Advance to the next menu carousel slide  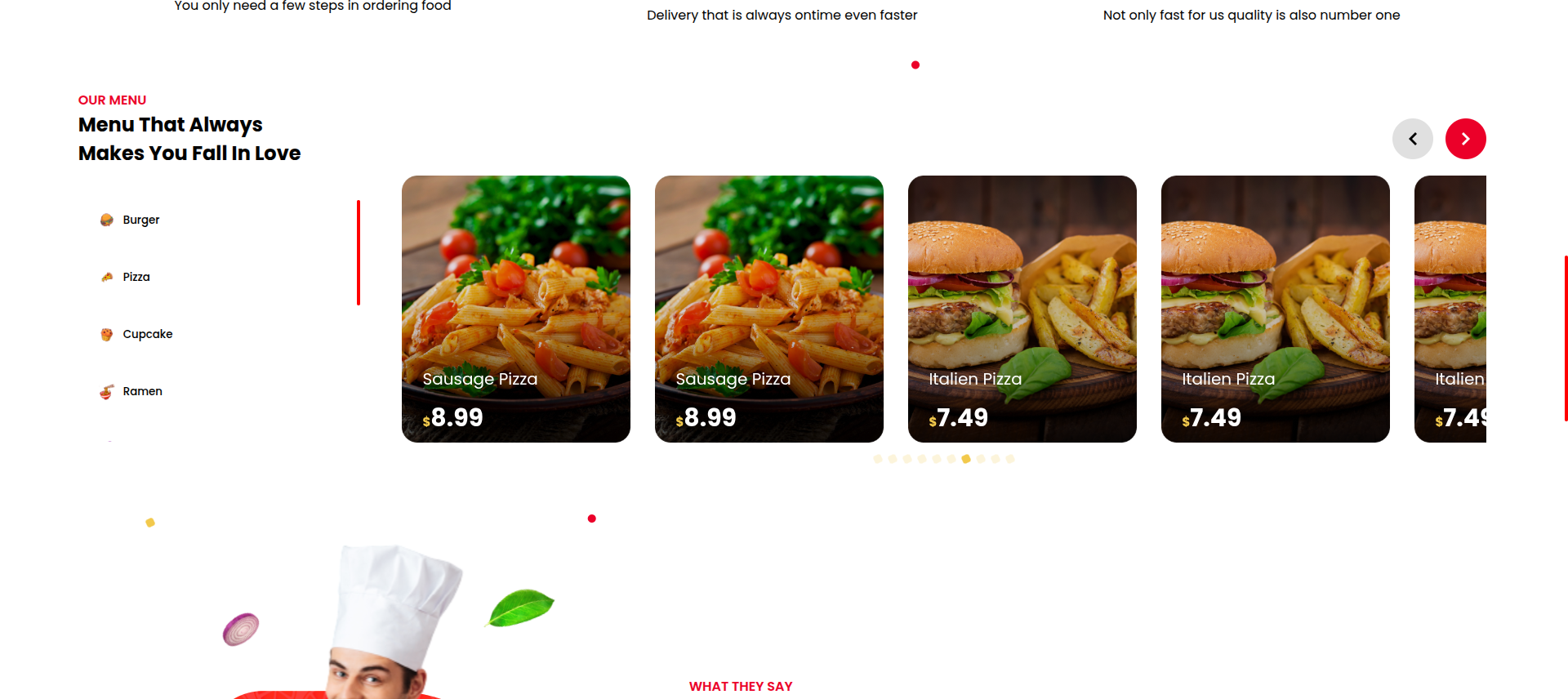tap(1465, 139)
